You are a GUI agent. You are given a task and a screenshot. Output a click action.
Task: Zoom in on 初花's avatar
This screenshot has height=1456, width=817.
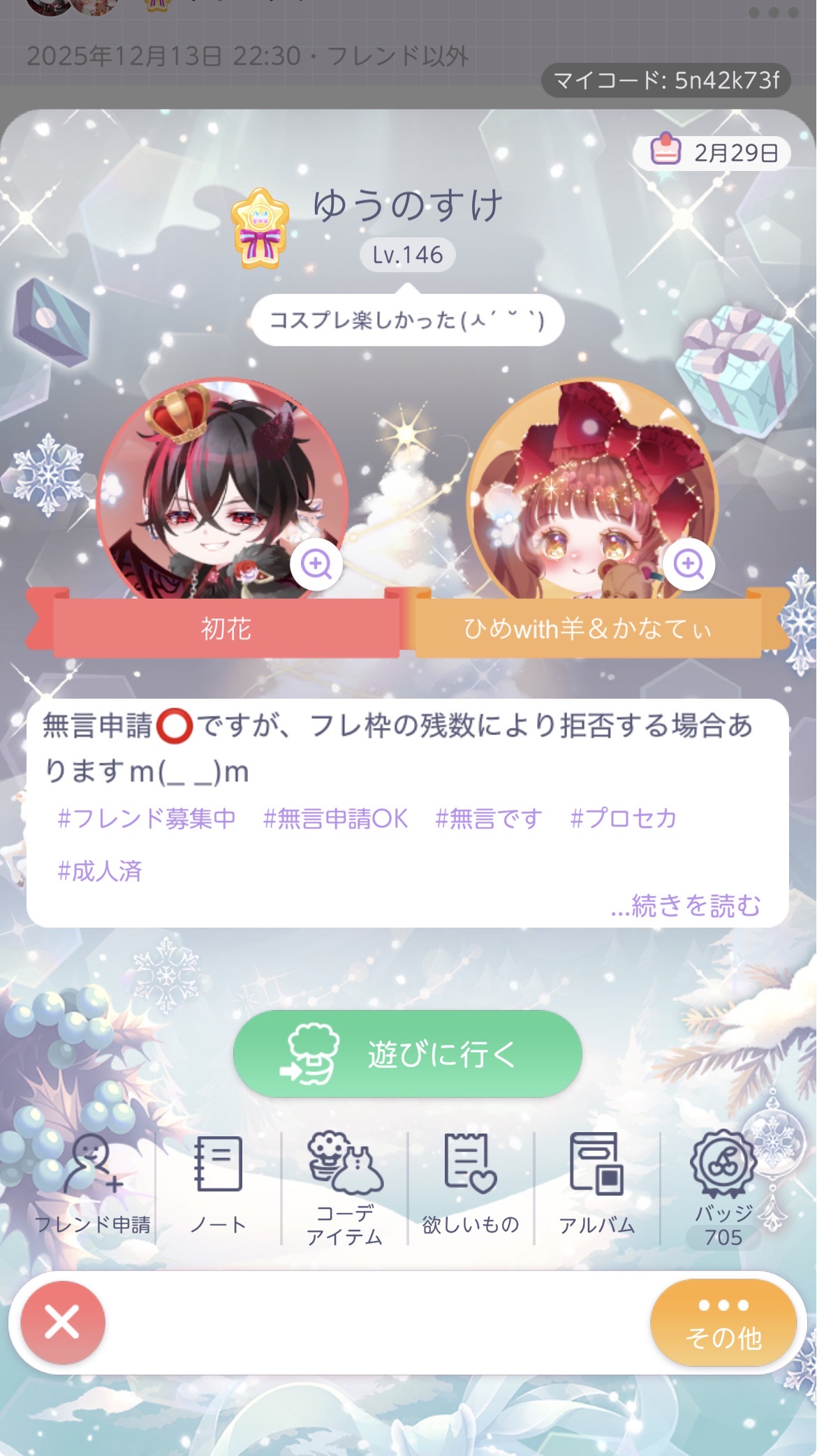(x=316, y=564)
